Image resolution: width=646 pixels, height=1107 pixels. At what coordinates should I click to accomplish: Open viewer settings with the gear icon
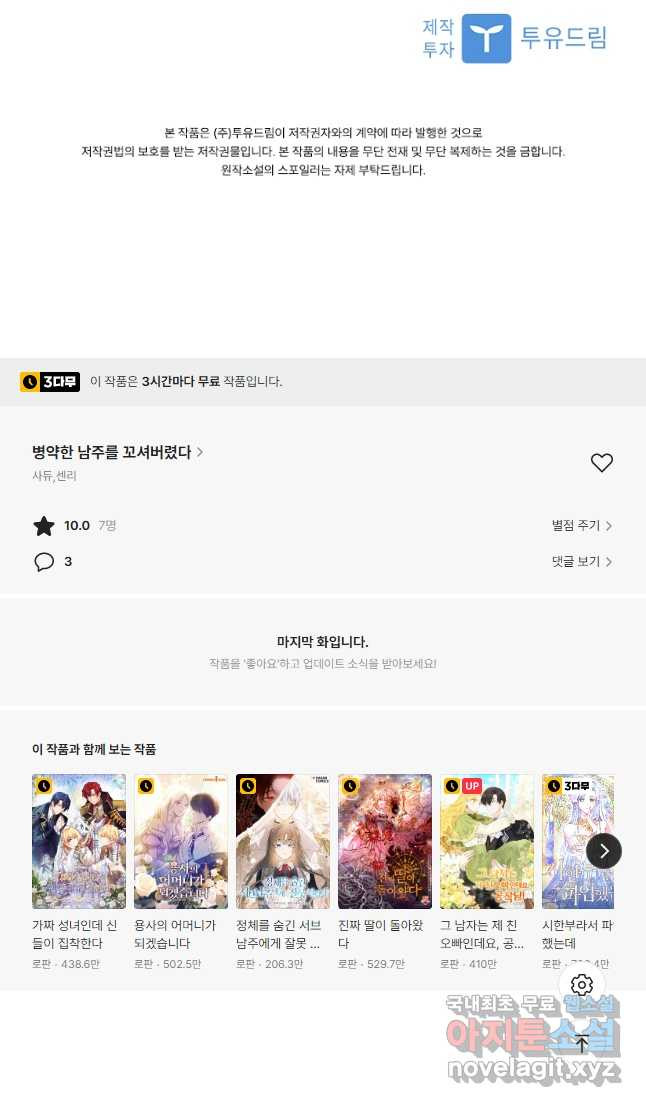click(x=582, y=985)
